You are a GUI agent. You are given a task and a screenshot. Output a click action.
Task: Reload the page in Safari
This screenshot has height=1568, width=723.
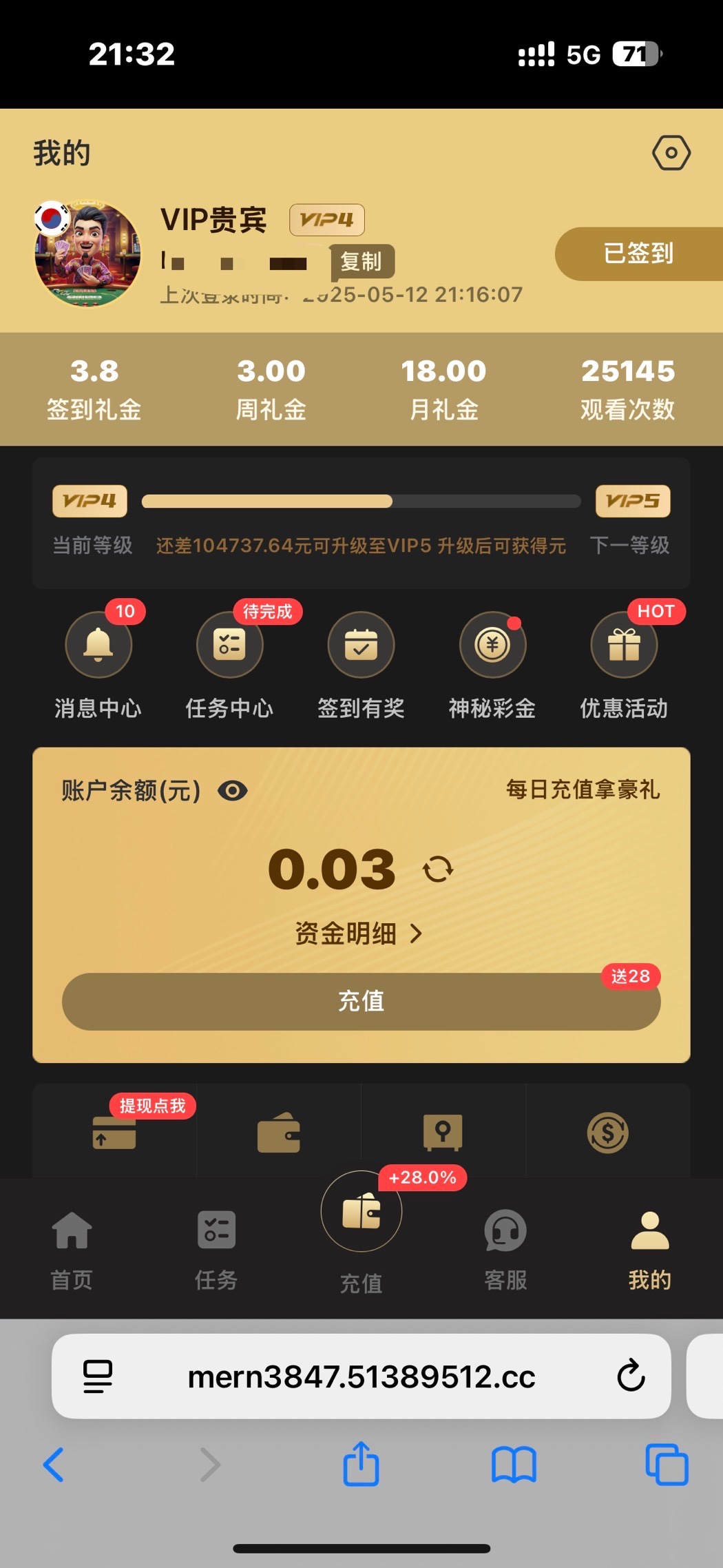click(631, 1376)
